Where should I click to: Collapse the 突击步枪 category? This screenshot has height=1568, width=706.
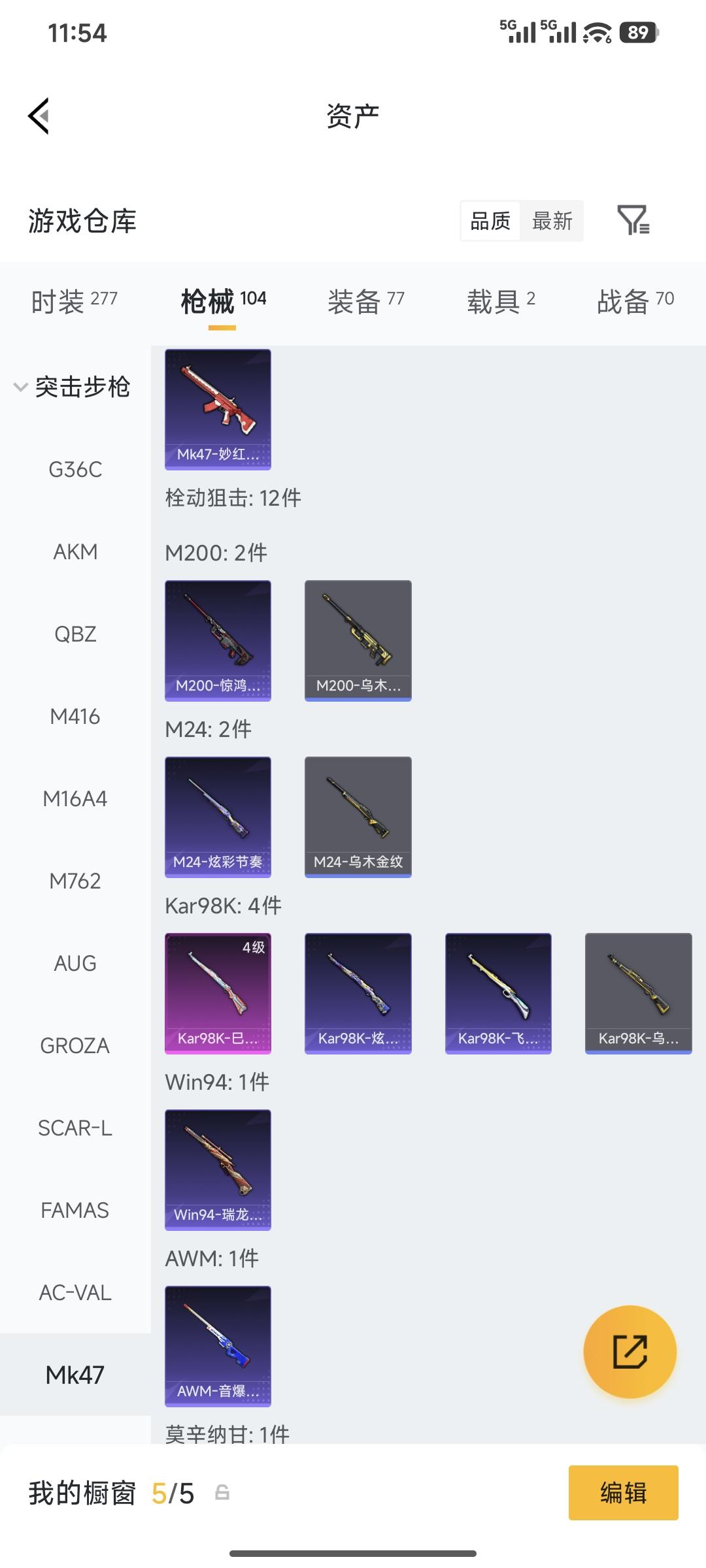pos(72,387)
